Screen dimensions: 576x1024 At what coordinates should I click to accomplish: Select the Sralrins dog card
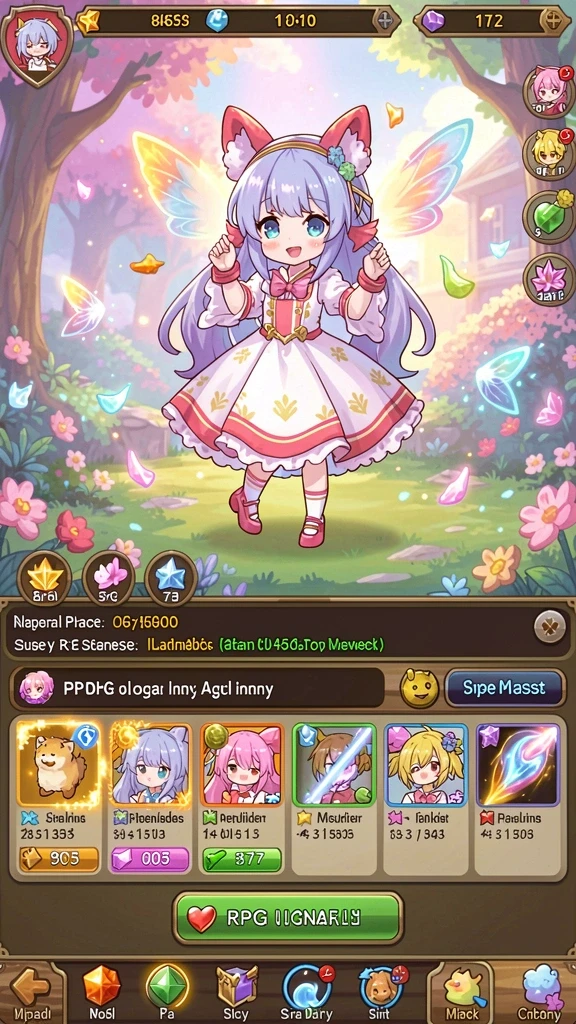pyautogui.click(x=58, y=798)
